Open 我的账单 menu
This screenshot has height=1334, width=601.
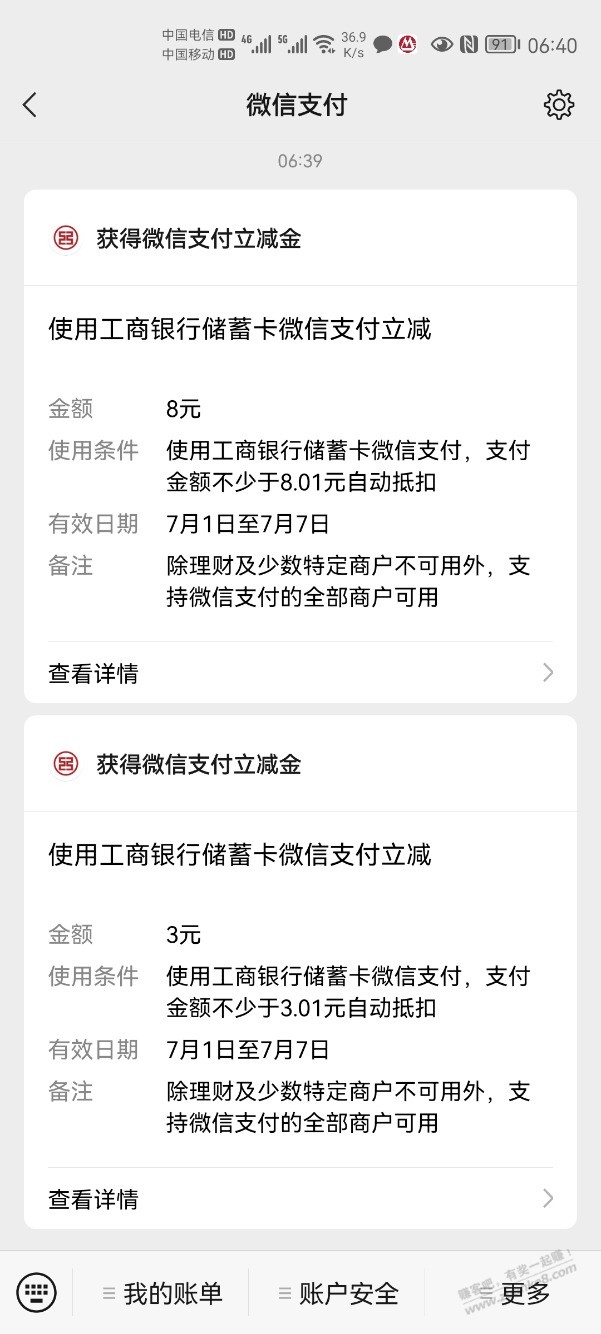click(161, 1293)
